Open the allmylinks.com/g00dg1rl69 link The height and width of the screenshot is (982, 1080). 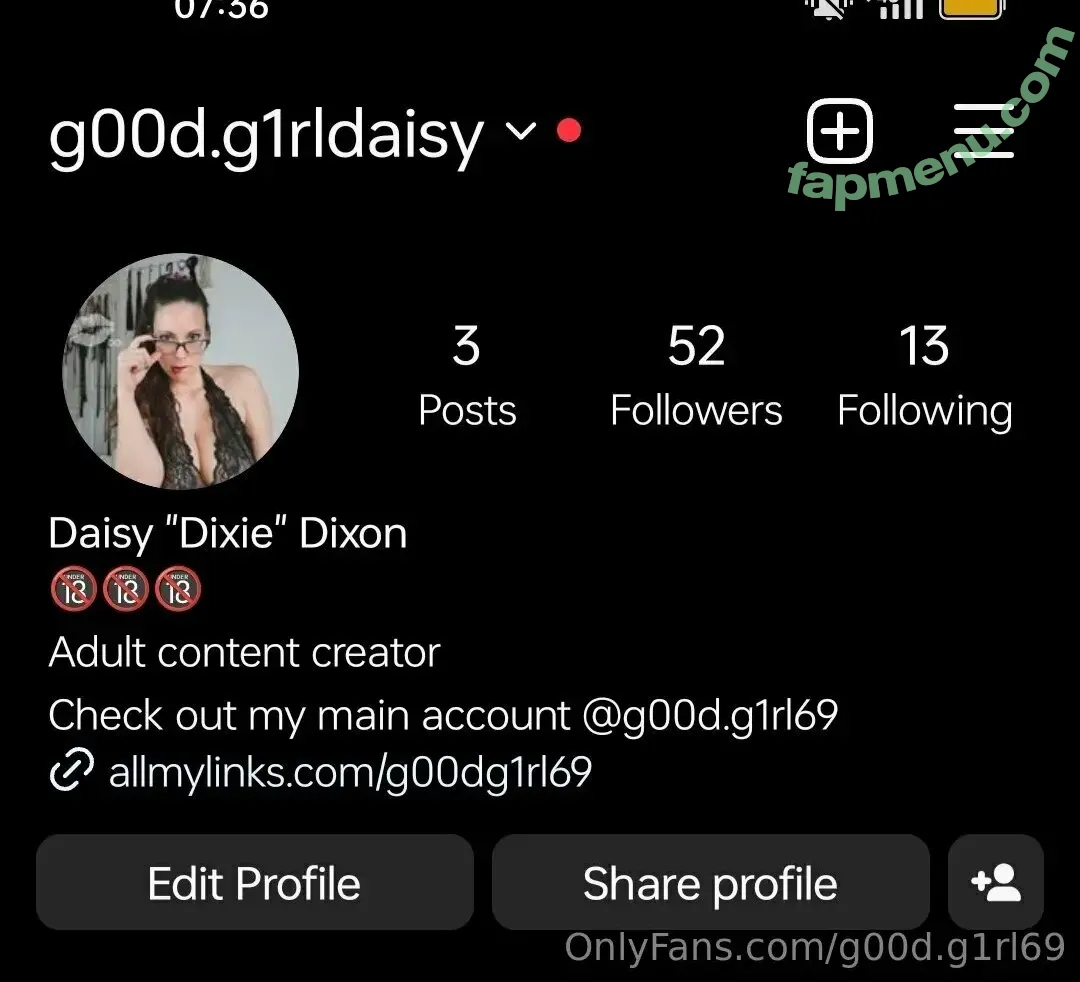(349, 773)
